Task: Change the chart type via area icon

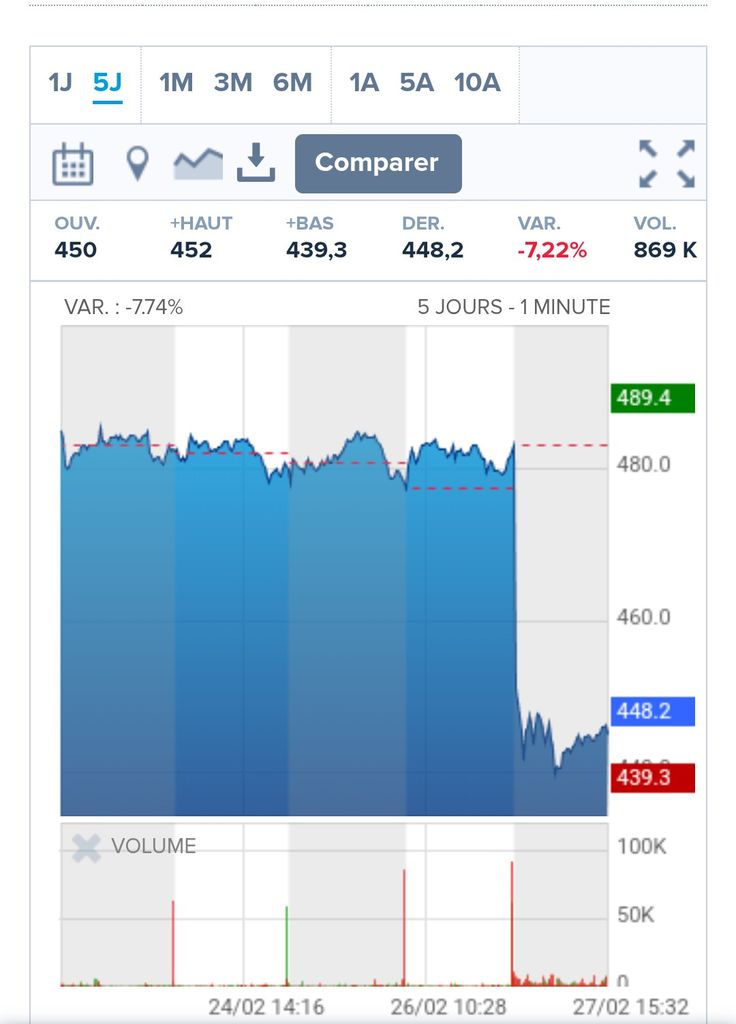Action: tap(198, 163)
